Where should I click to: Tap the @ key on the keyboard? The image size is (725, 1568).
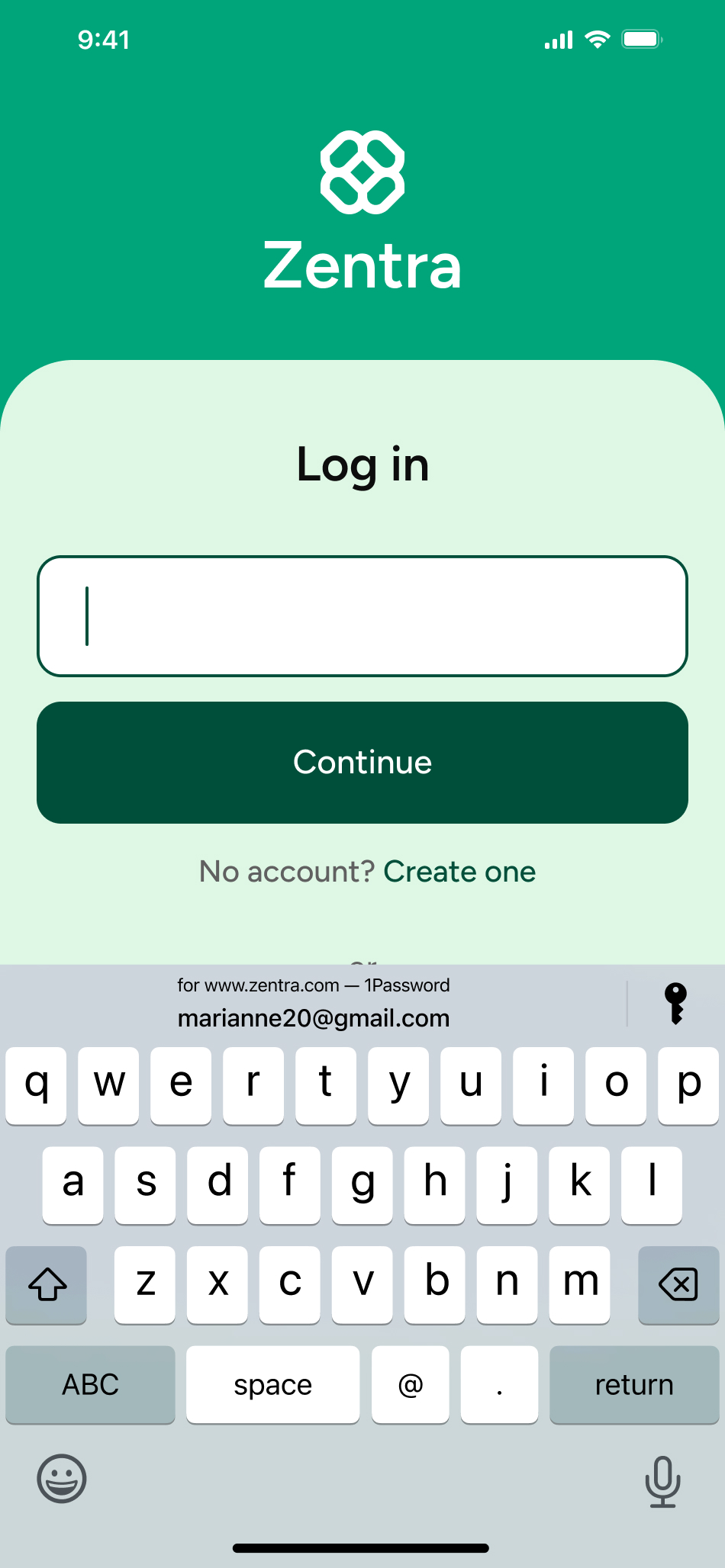click(x=411, y=1384)
